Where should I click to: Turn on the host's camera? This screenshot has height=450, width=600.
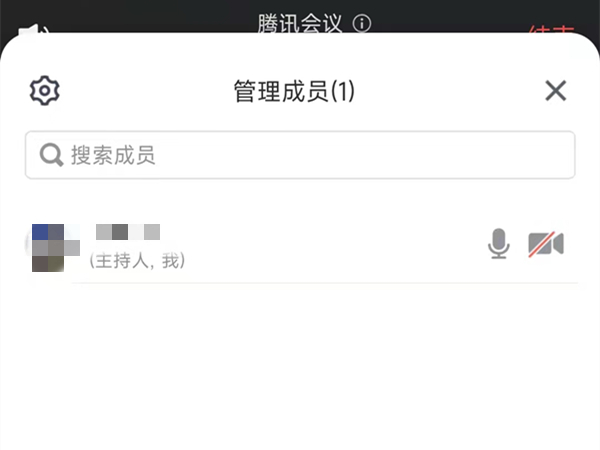(x=546, y=243)
